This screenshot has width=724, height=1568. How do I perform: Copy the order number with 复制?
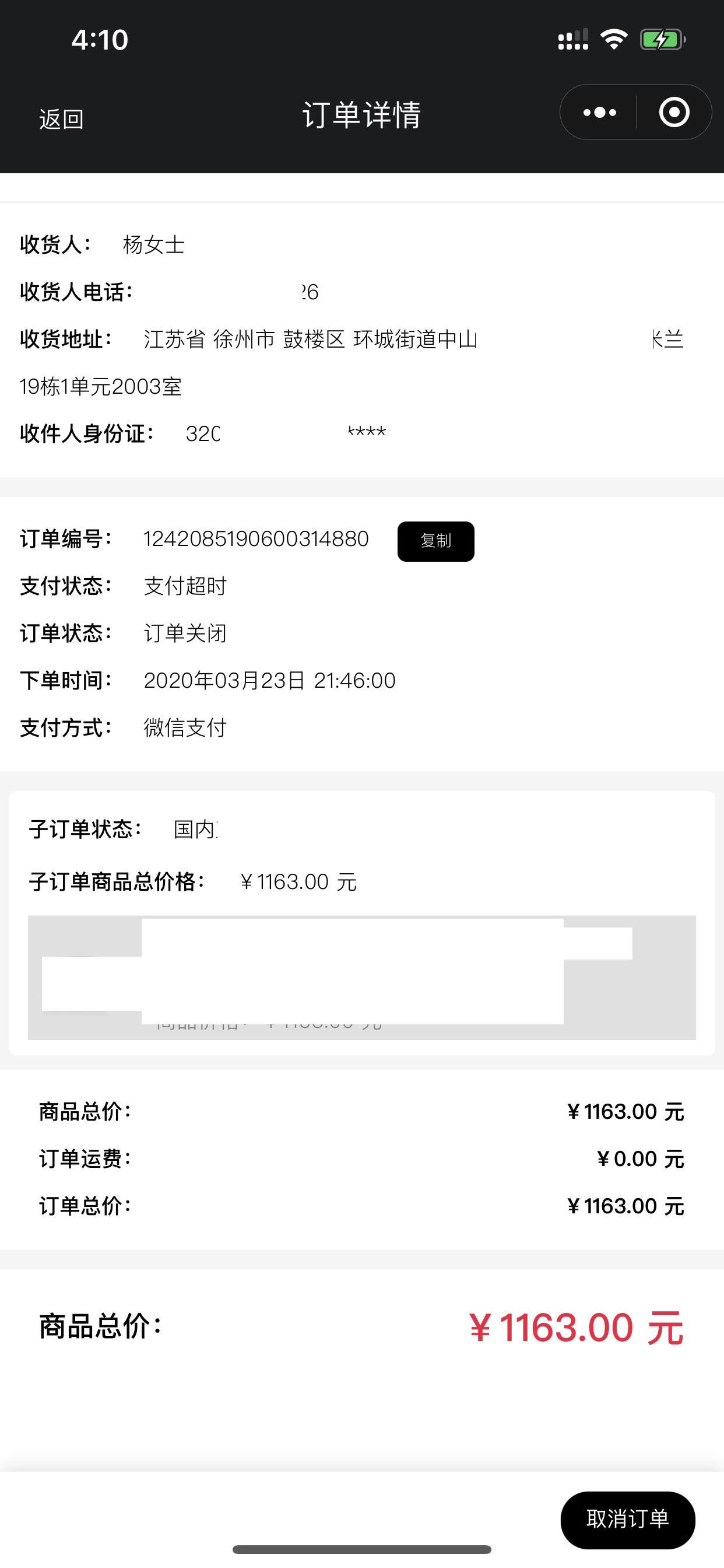point(435,541)
